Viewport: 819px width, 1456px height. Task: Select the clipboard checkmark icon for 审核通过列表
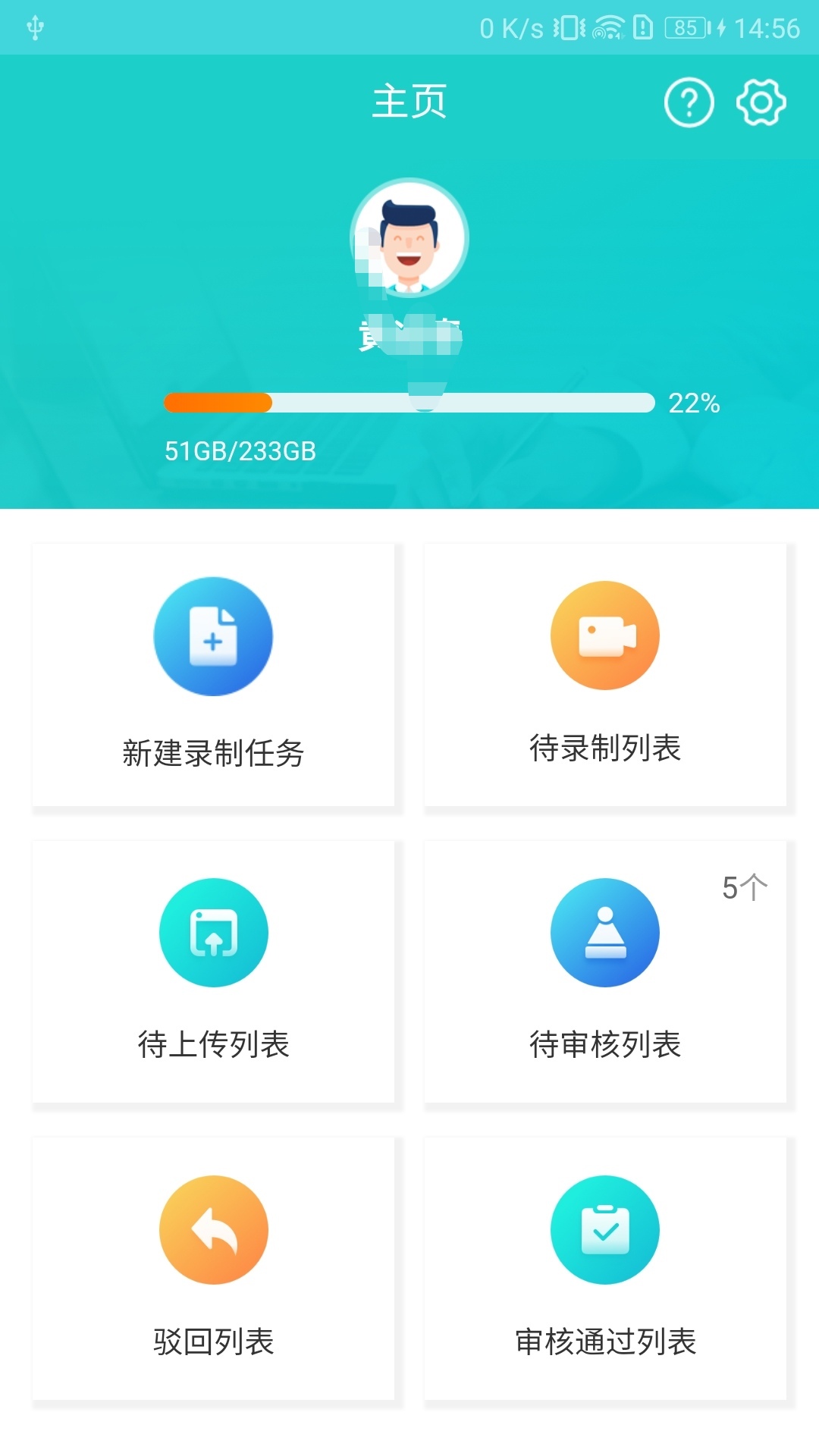tap(604, 1230)
